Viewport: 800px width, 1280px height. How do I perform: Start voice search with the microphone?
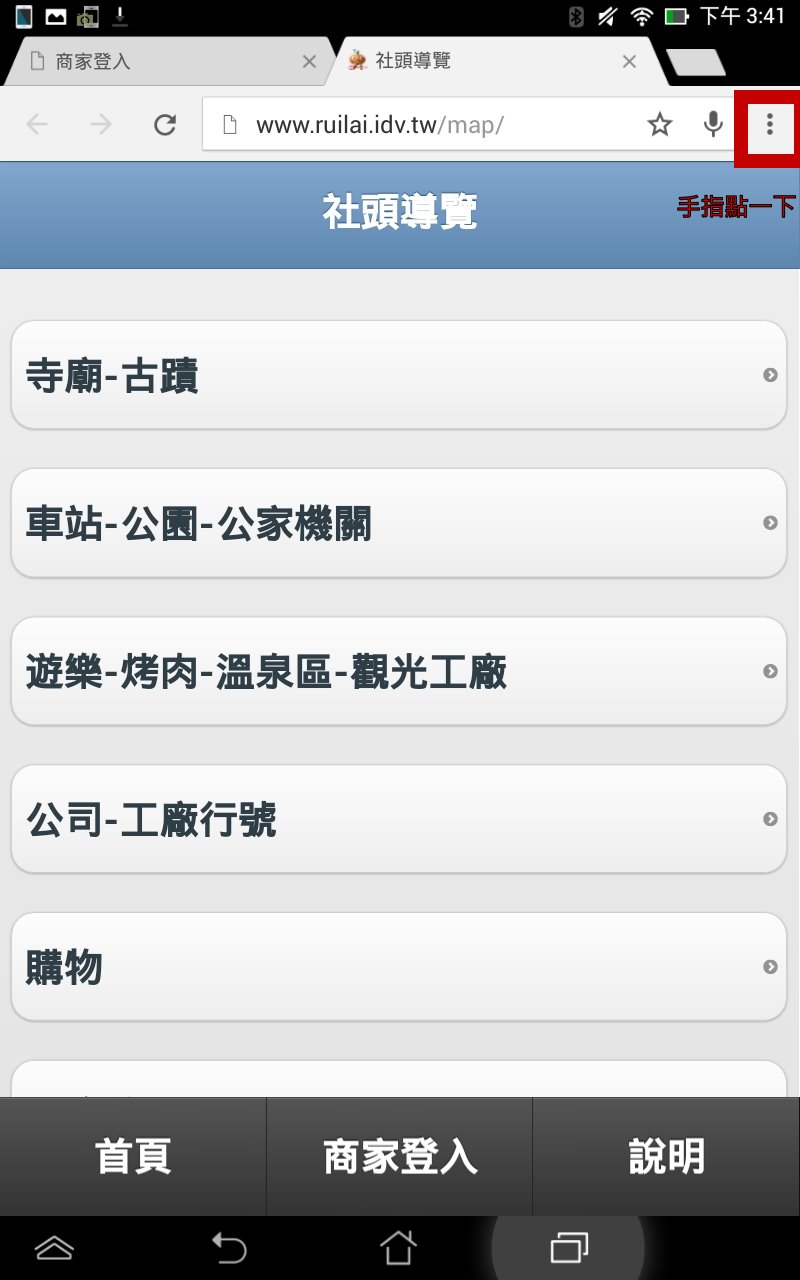(x=713, y=125)
